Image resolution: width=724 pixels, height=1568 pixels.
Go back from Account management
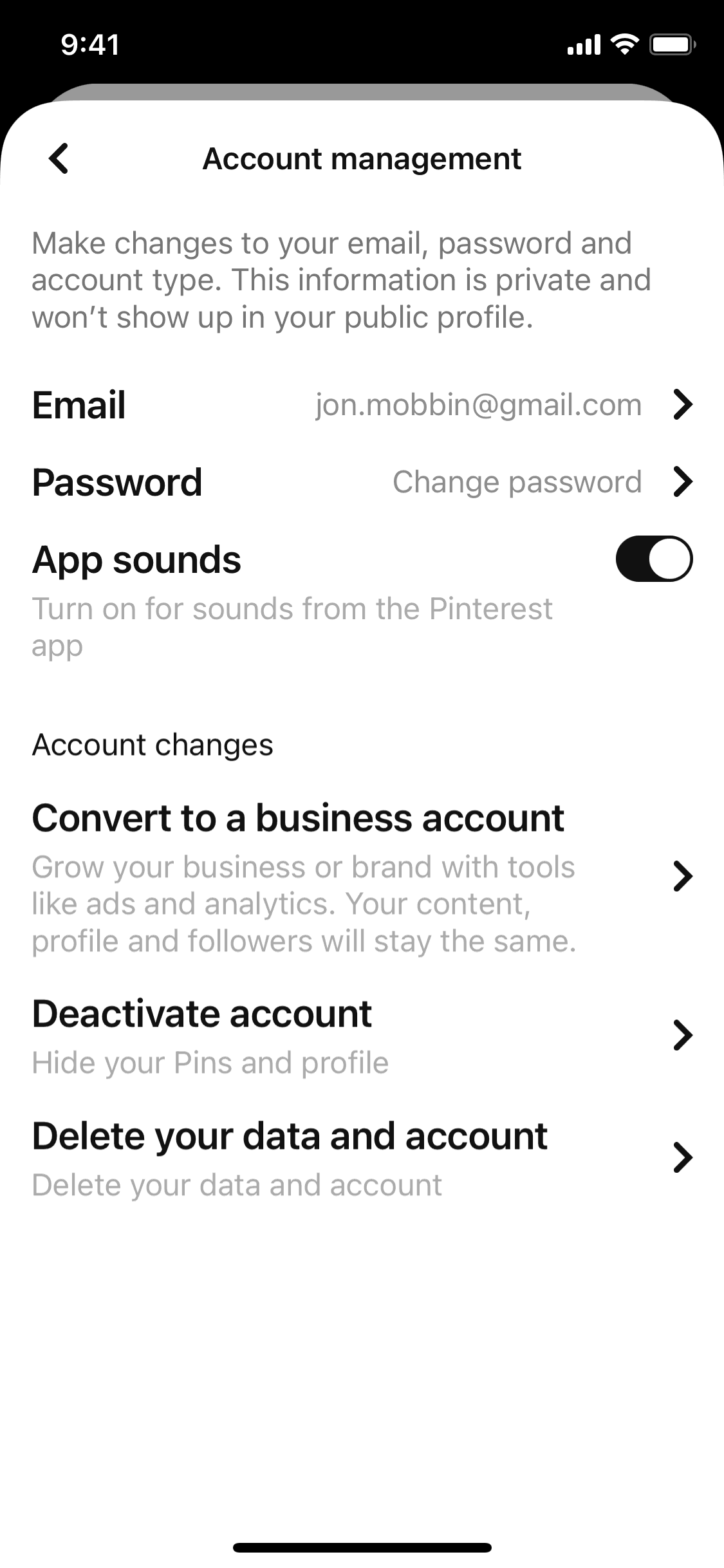pos(59,158)
